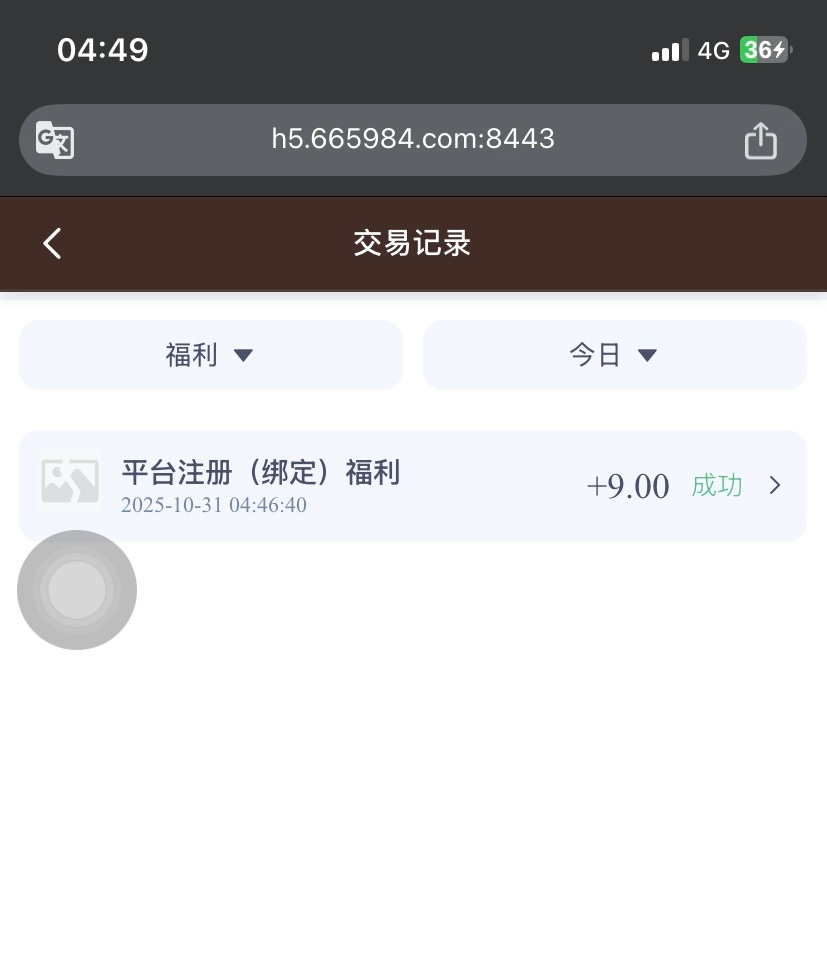Tap the floating AssistiveTouch button
The width and height of the screenshot is (827, 965).
77,590
